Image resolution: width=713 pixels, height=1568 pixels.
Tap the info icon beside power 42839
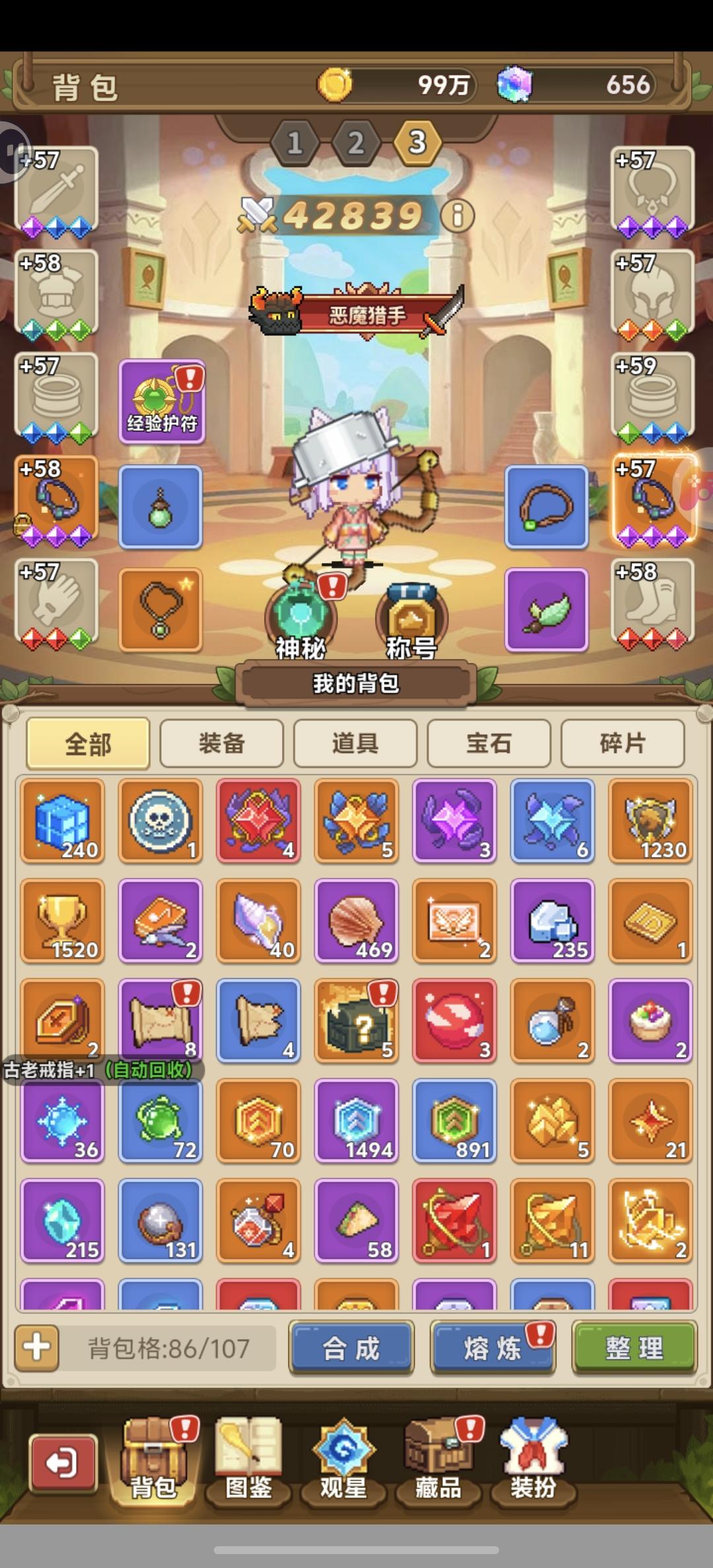click(457, 214)
